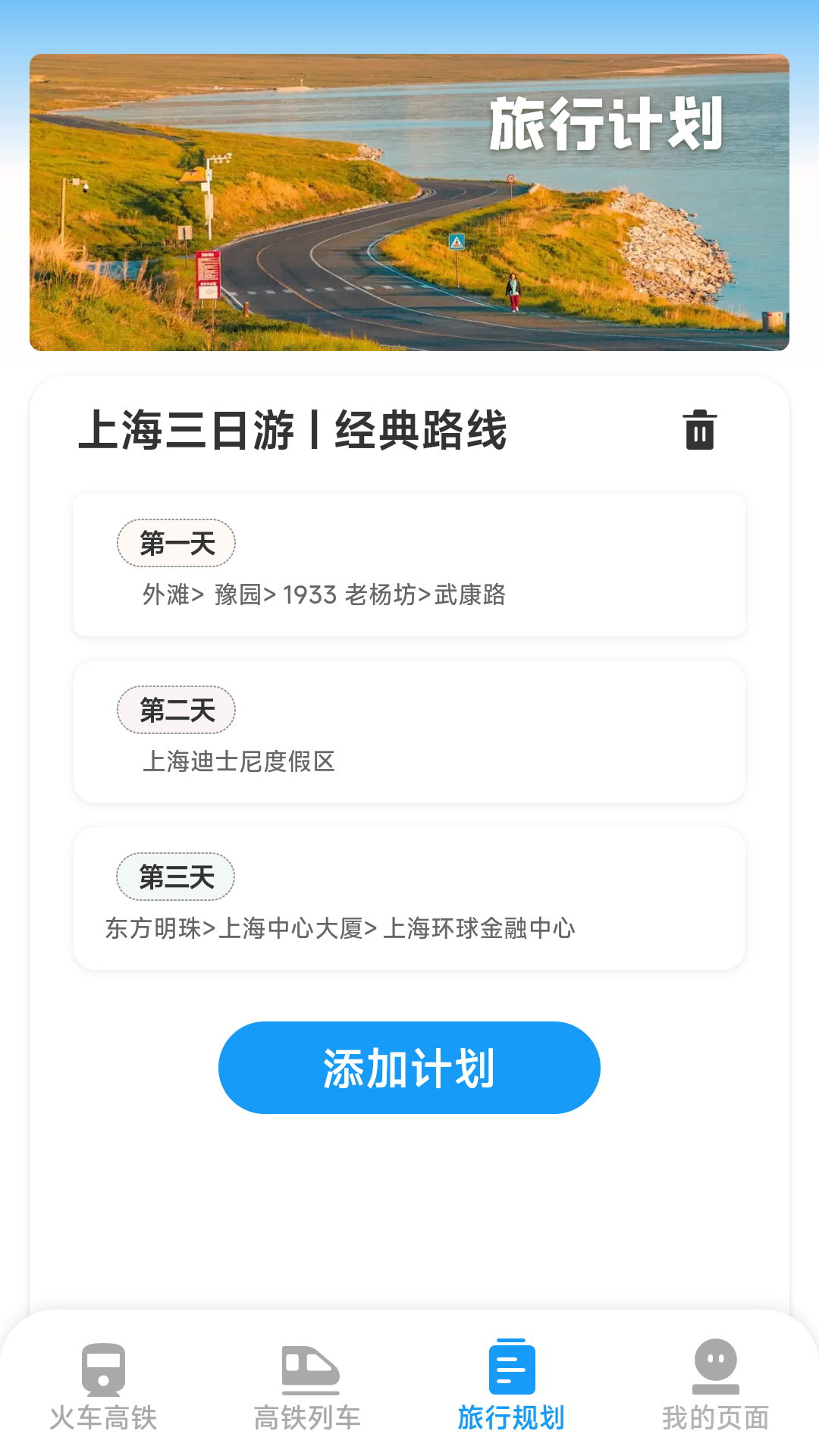Select the 第三天 day badge
Screen dimensions: 819x1456
(176, 876)
